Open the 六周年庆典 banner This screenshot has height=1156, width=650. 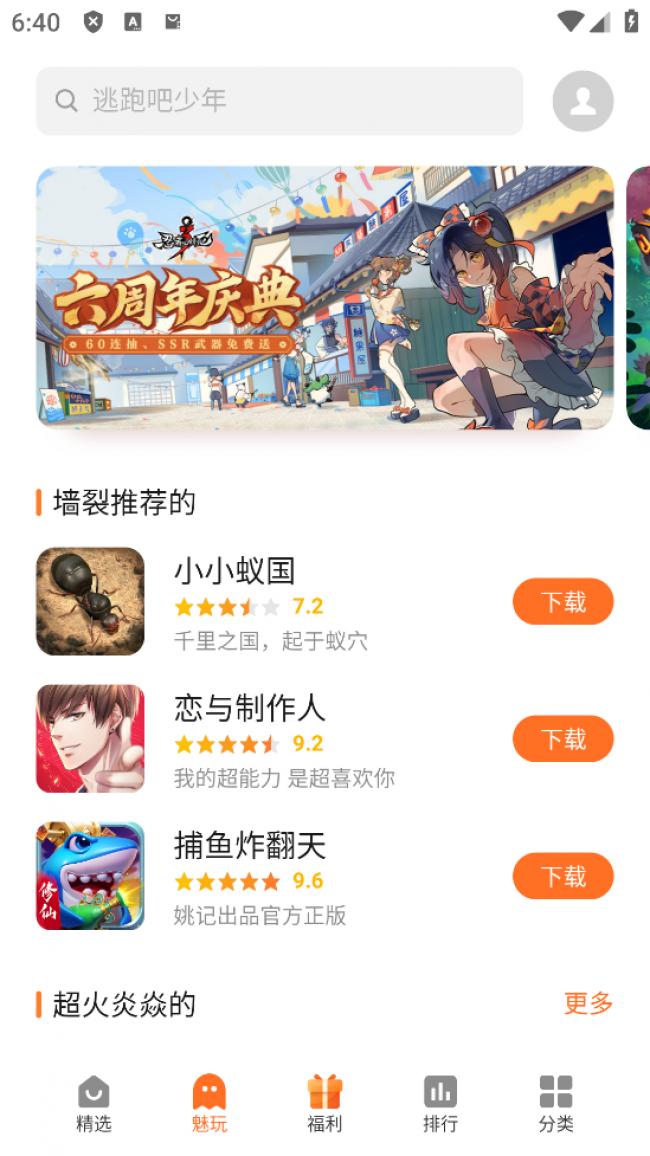click(x=324, y=297)
